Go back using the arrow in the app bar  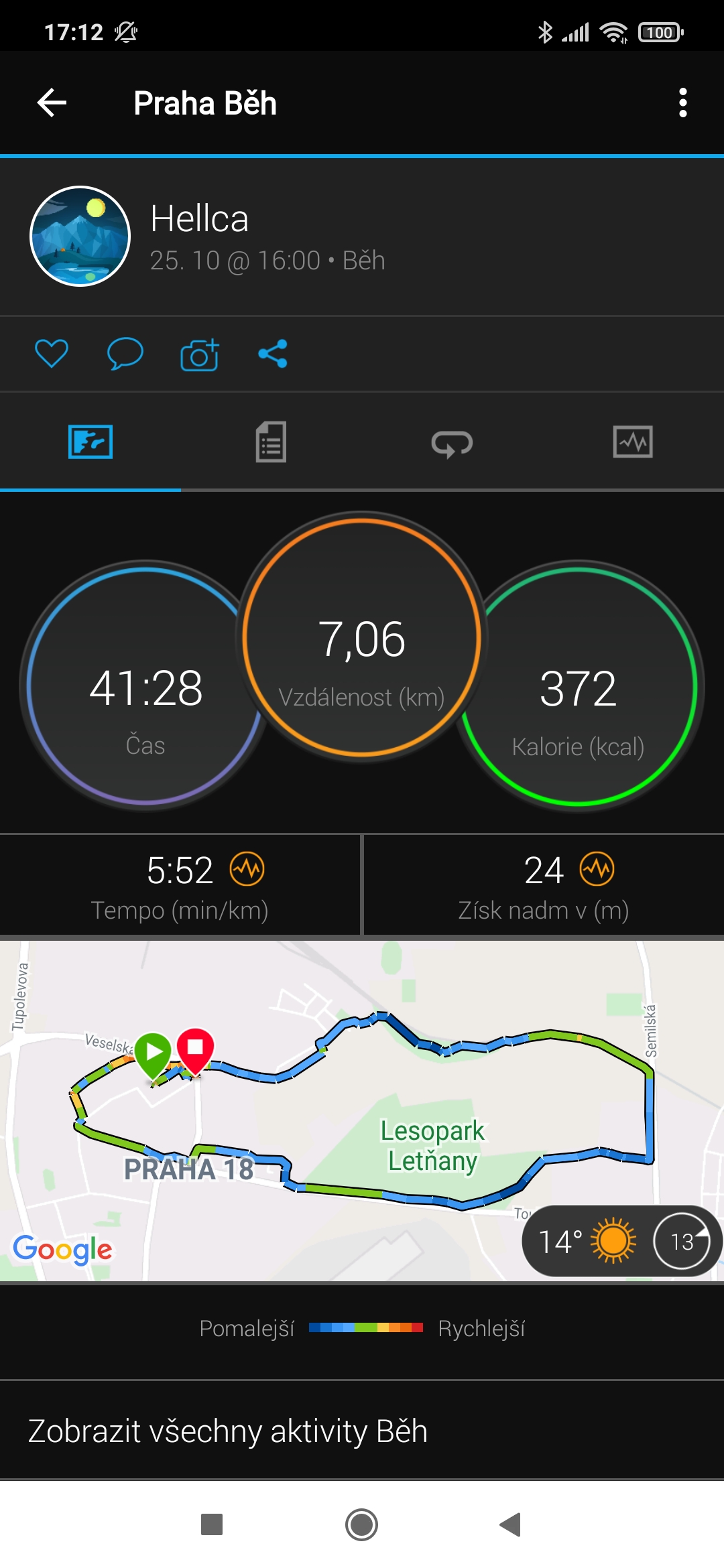(x=52, y=103)
